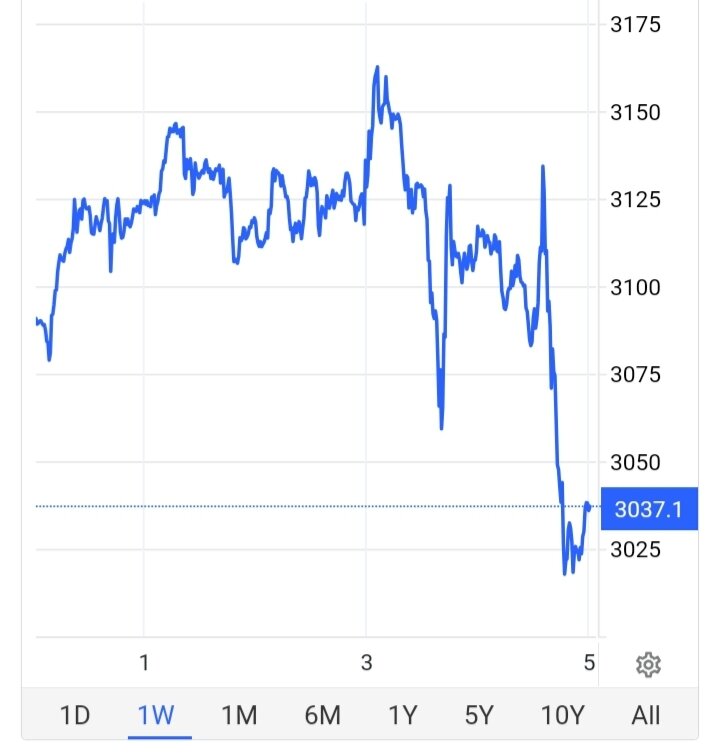Change the range to 5Y
Screen dimensions: 720x753
[x=480, y=715]
